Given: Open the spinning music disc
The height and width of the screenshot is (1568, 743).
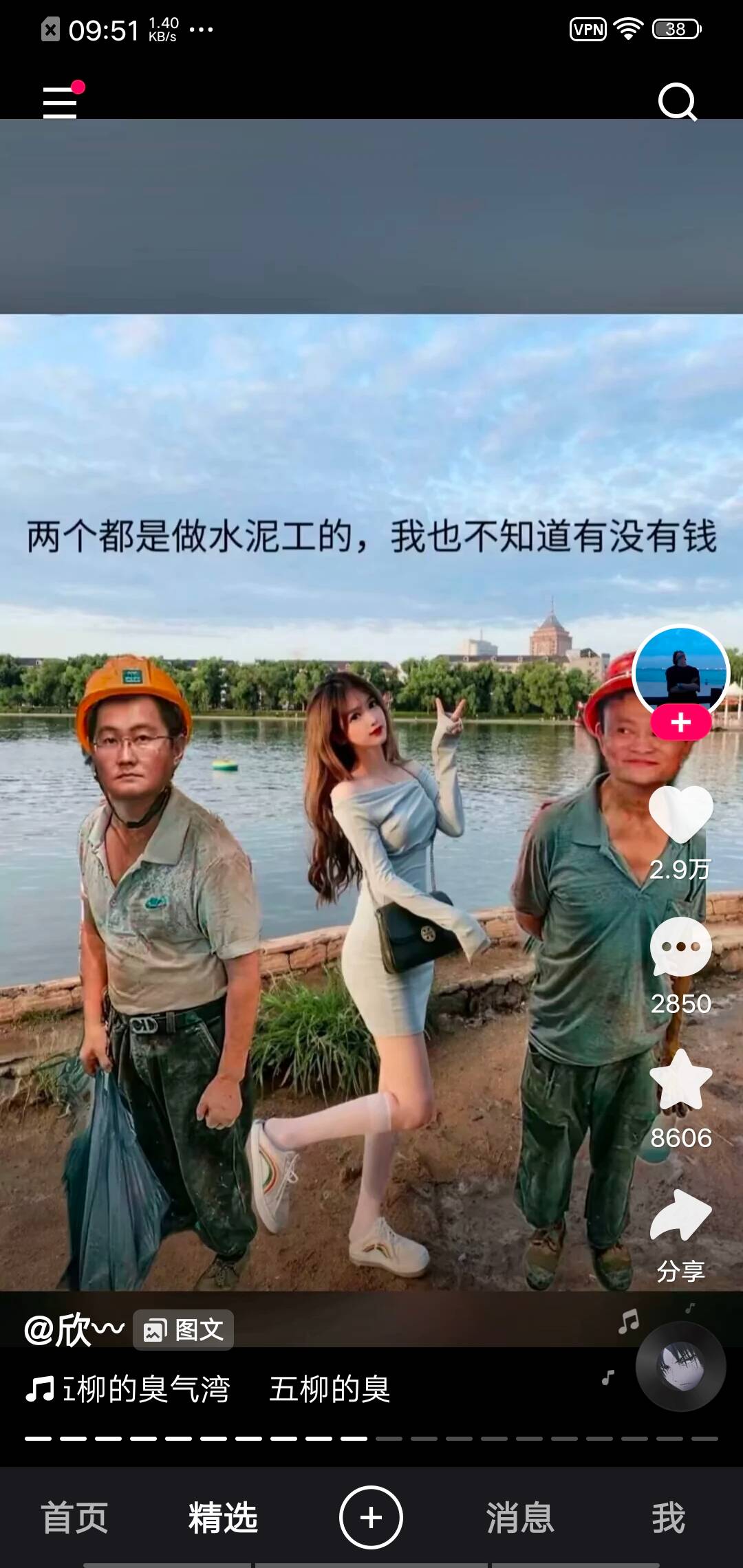Looking at the screenshot, I should click(x=680, y=1367).
